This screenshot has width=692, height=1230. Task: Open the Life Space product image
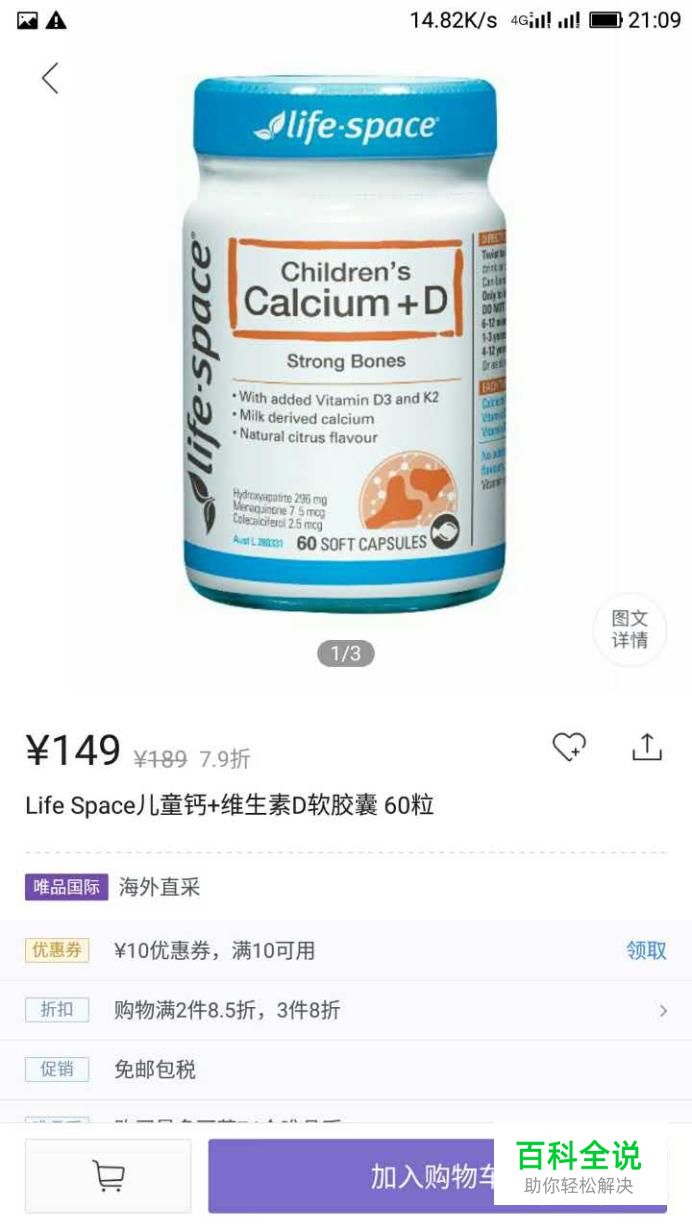click(x=346, y=345)
